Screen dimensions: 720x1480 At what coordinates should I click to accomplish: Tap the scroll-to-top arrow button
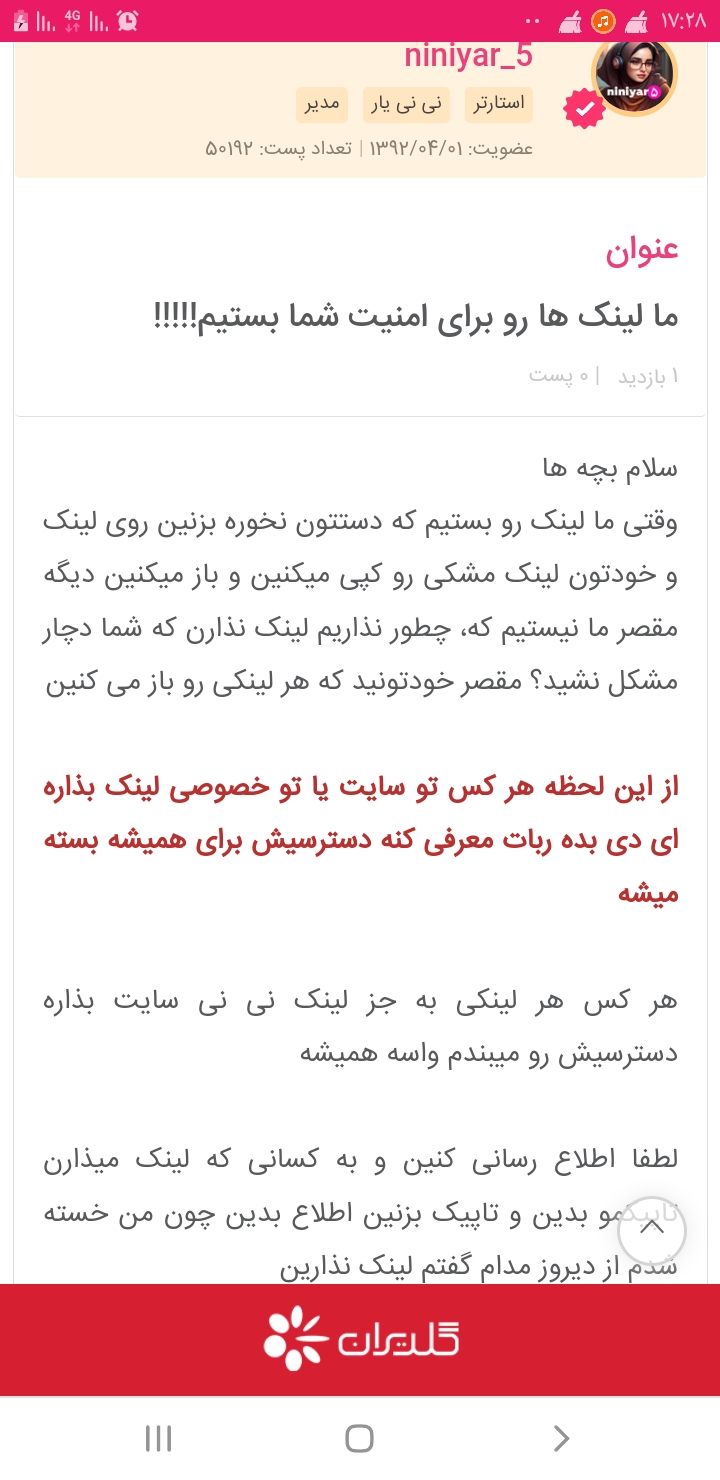coord(652,1229)
